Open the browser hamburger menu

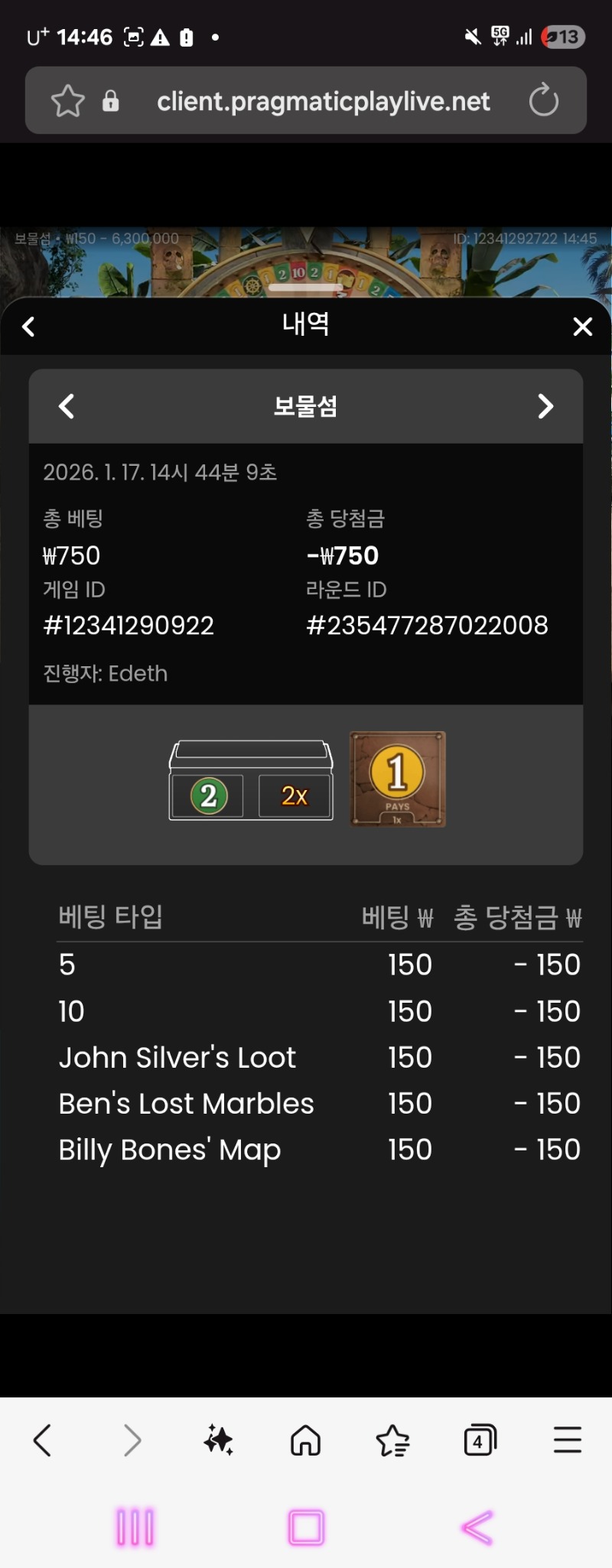567,1441
